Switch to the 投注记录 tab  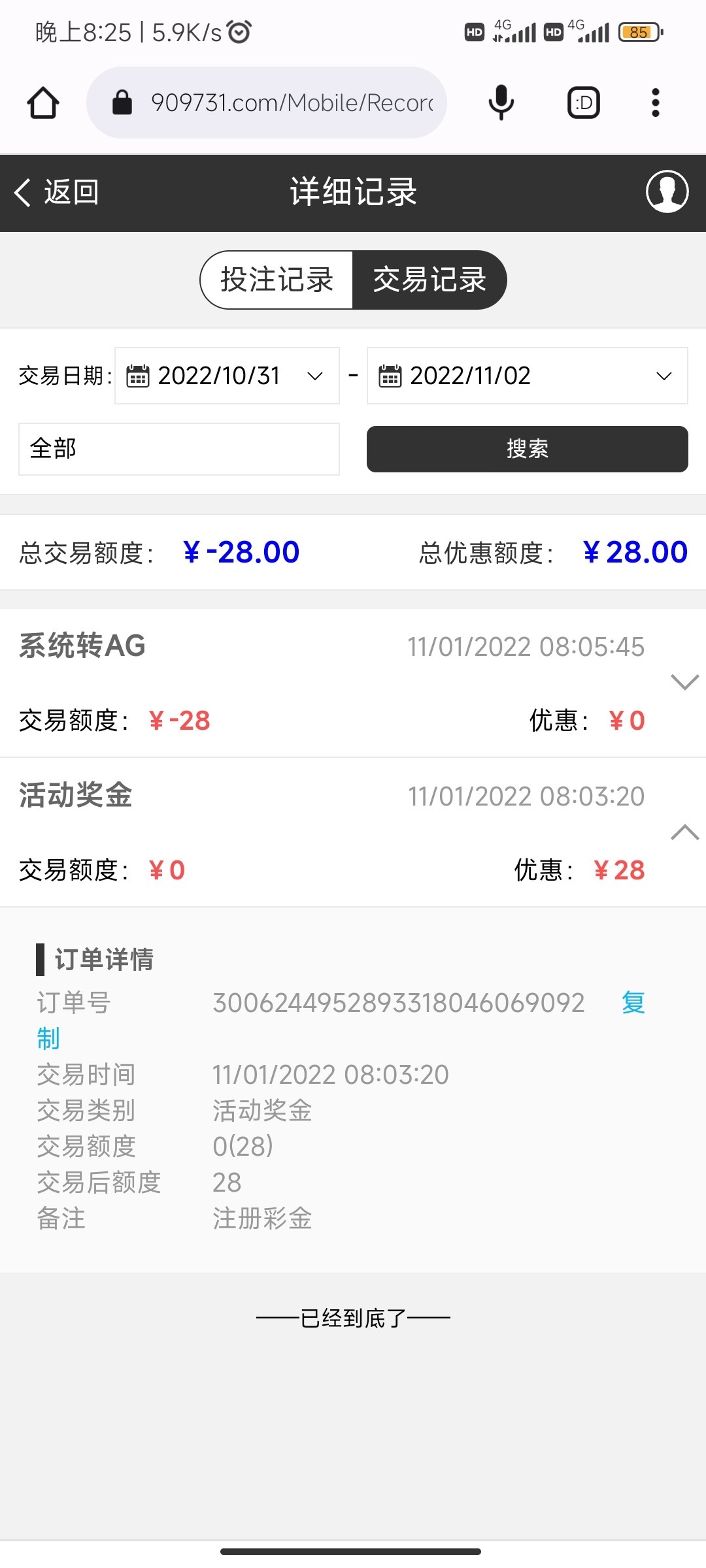click(277, 280)
